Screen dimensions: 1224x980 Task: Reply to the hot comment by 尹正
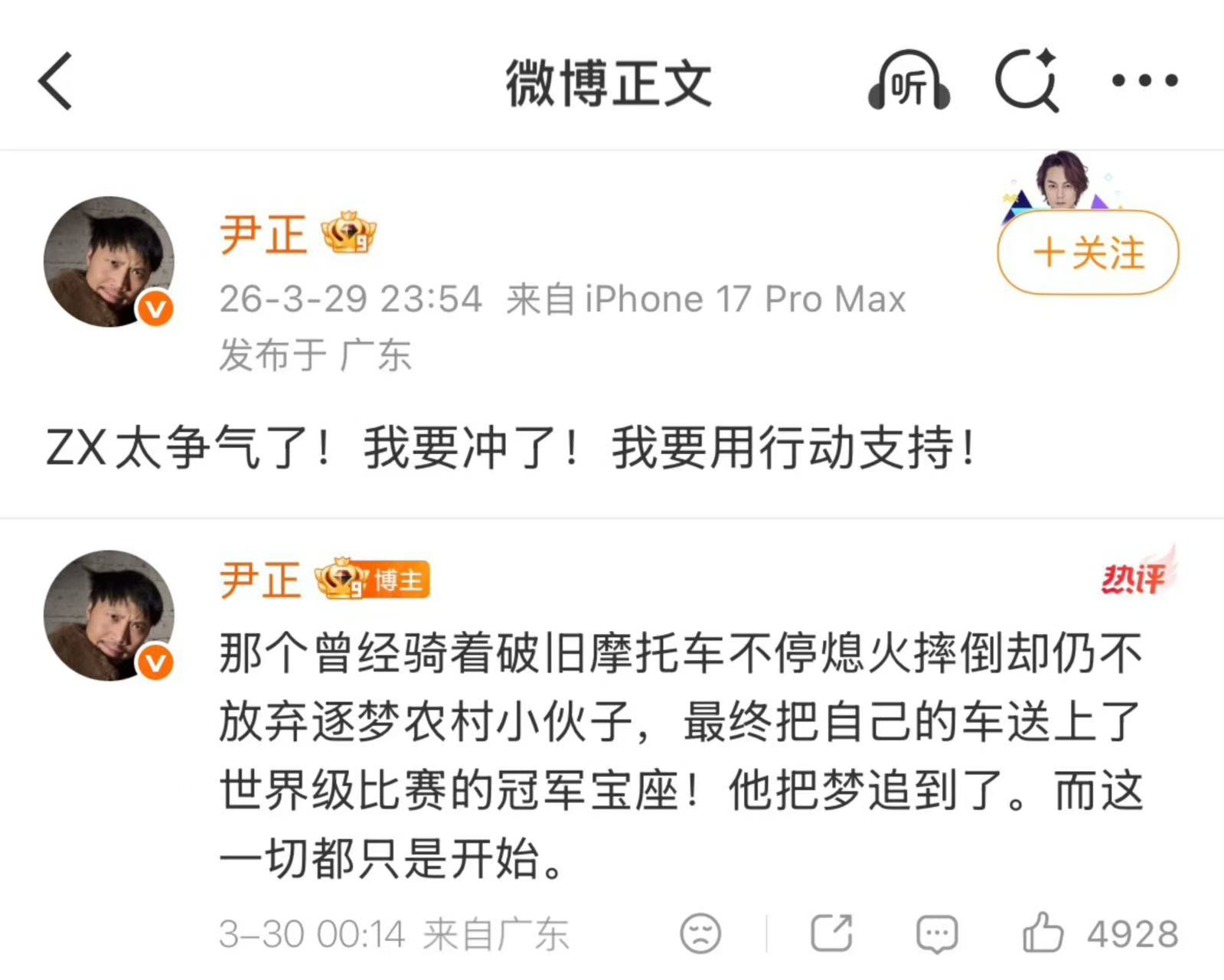[937, 933]
